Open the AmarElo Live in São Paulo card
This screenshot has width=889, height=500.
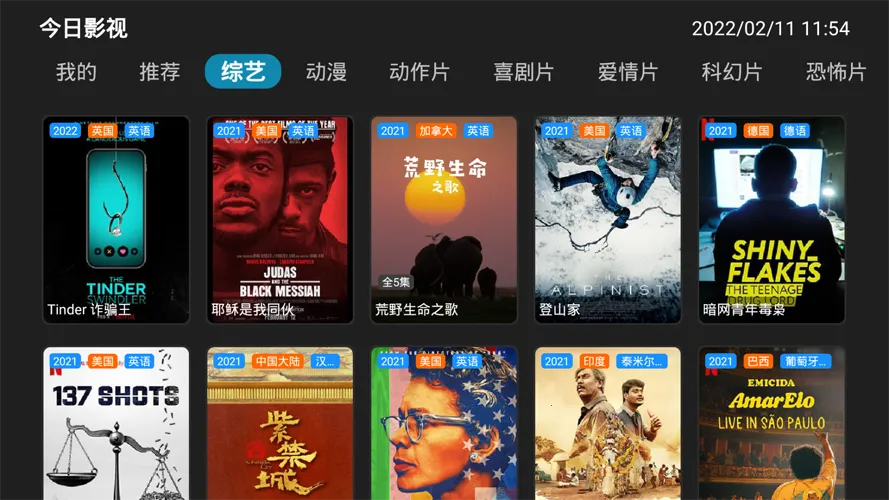click(x=772, y=425)
